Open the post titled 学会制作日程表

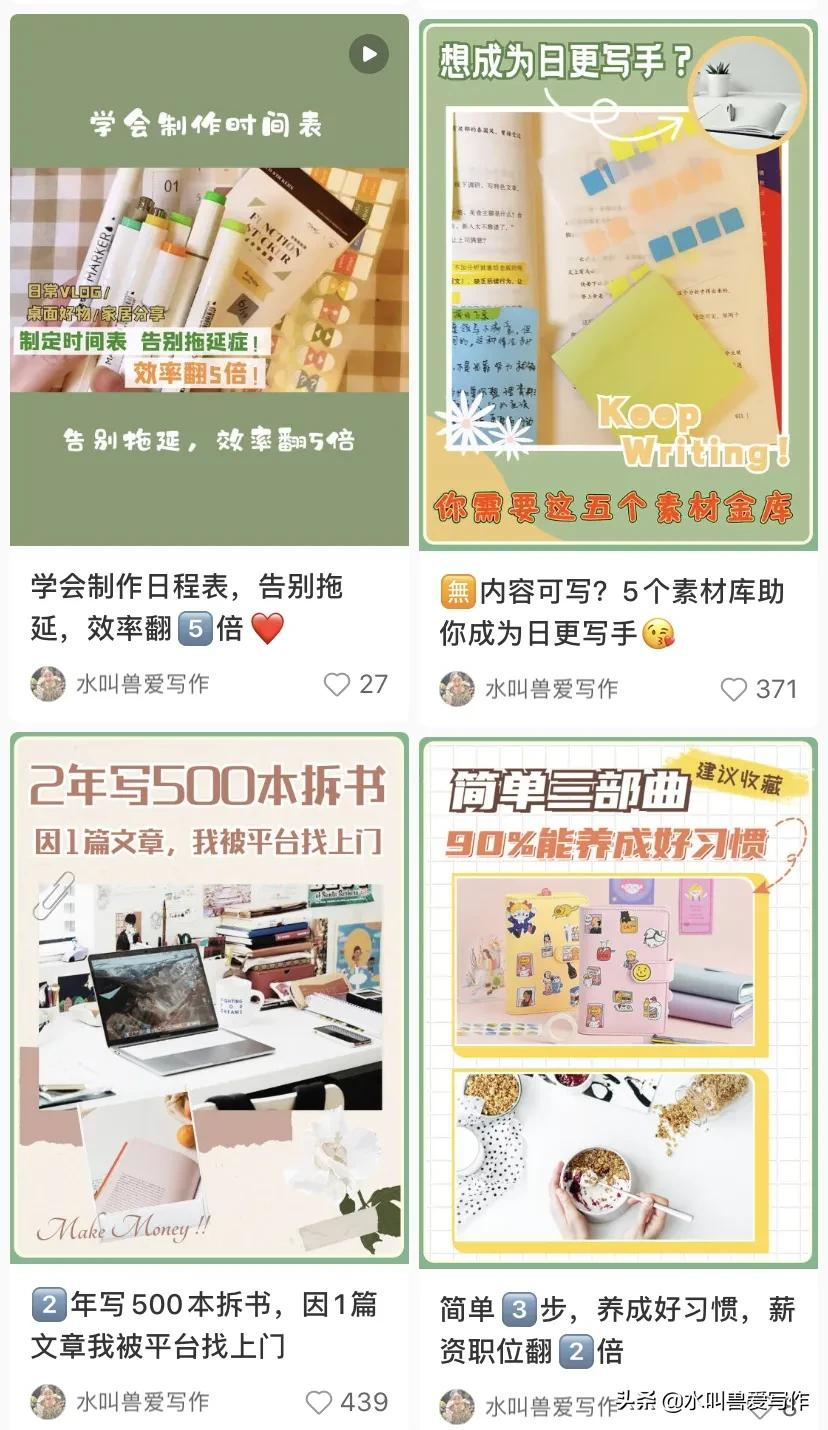tap(180, 605)
